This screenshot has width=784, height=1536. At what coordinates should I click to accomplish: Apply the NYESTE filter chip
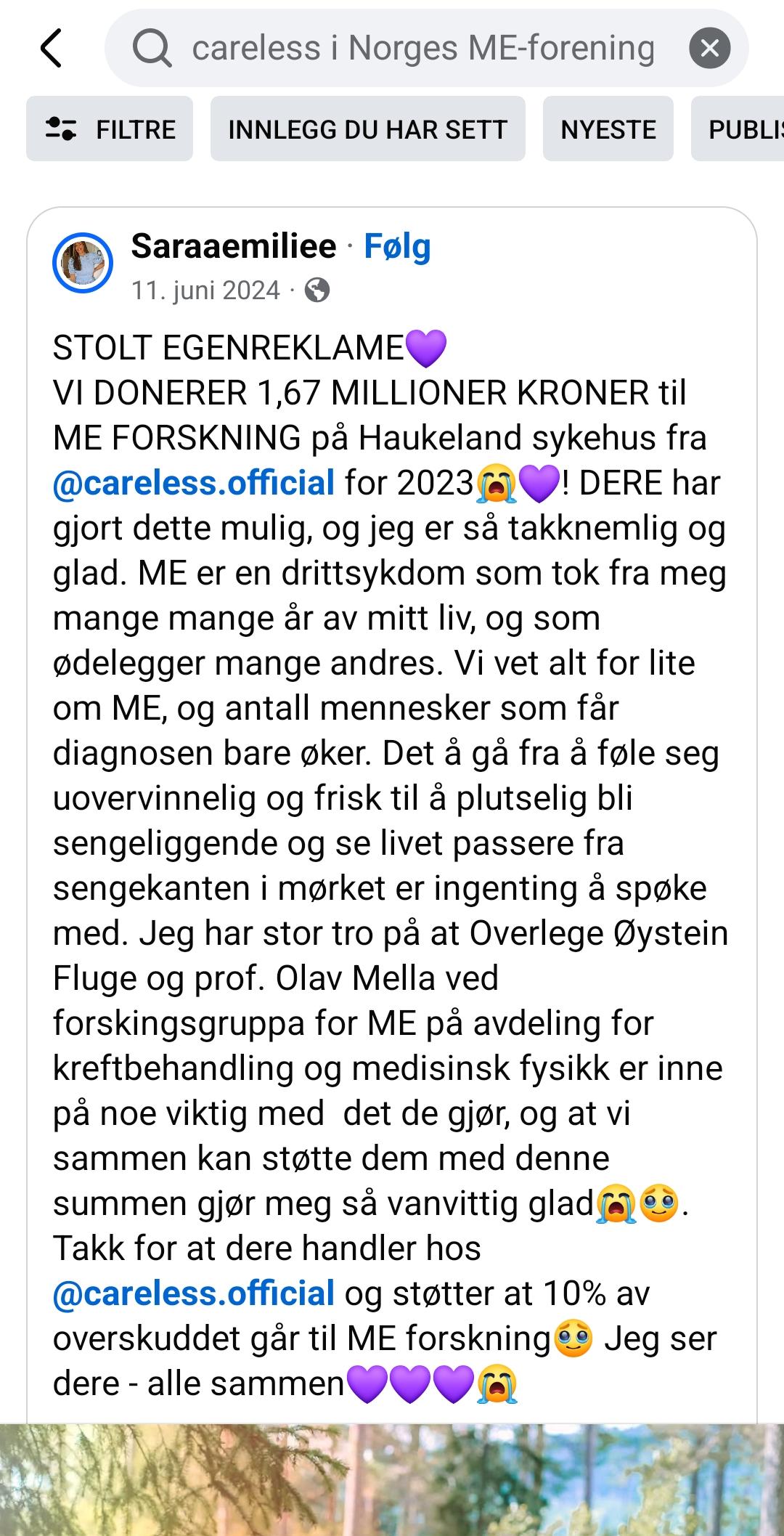(608, 129)
